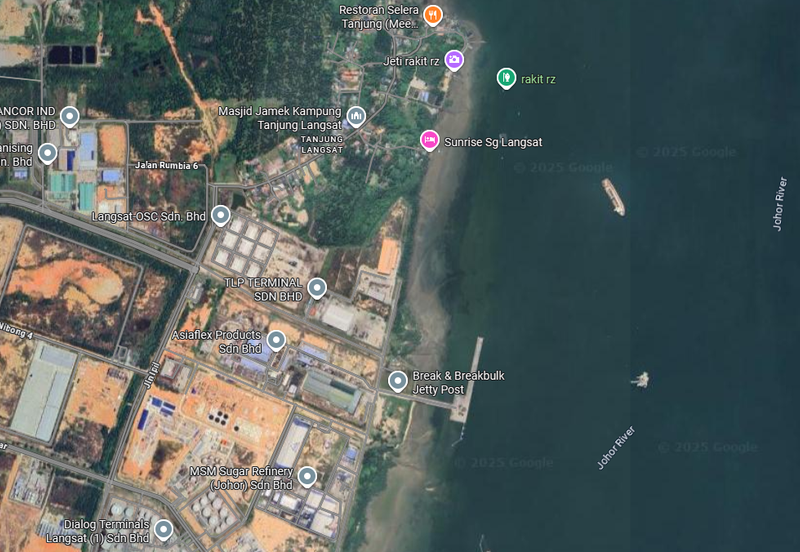This screenshot has height=552, width=800.
Task: Open Masjid Jamek Kampung Tanjung Langsat marker
Action: [356, 117]
